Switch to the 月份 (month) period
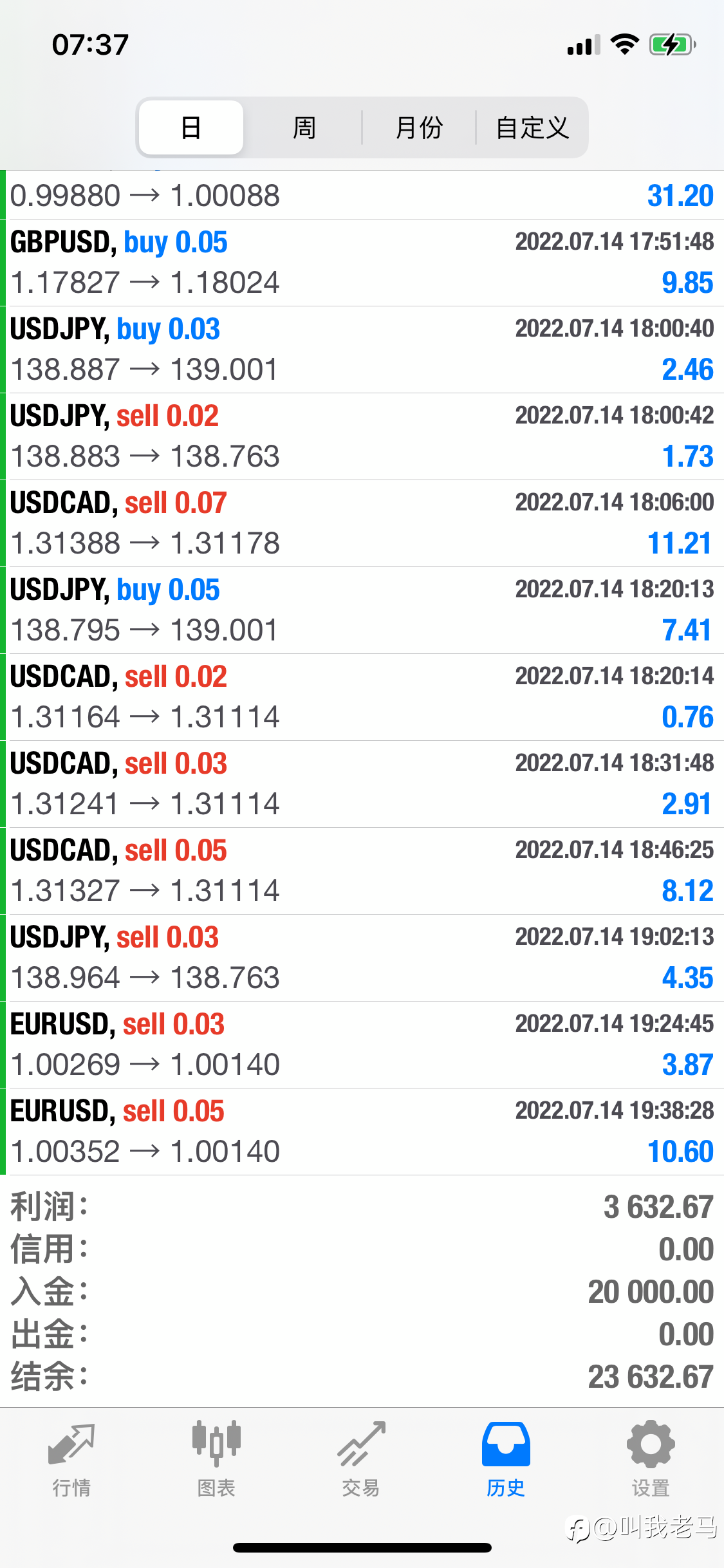The width and height of the screenshot is (724, 1568). [x=419, y=127]
